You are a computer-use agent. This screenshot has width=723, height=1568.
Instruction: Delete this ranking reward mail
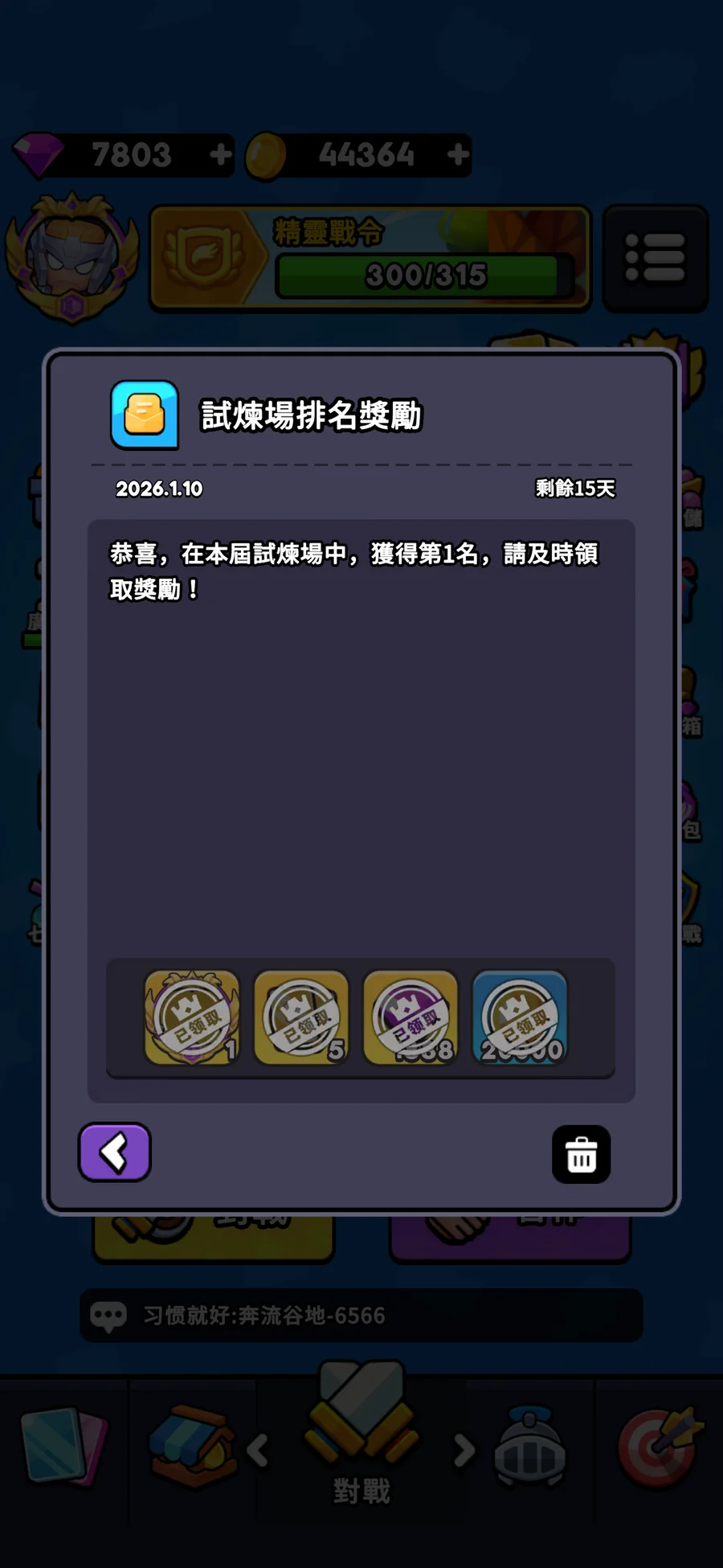581,1155
